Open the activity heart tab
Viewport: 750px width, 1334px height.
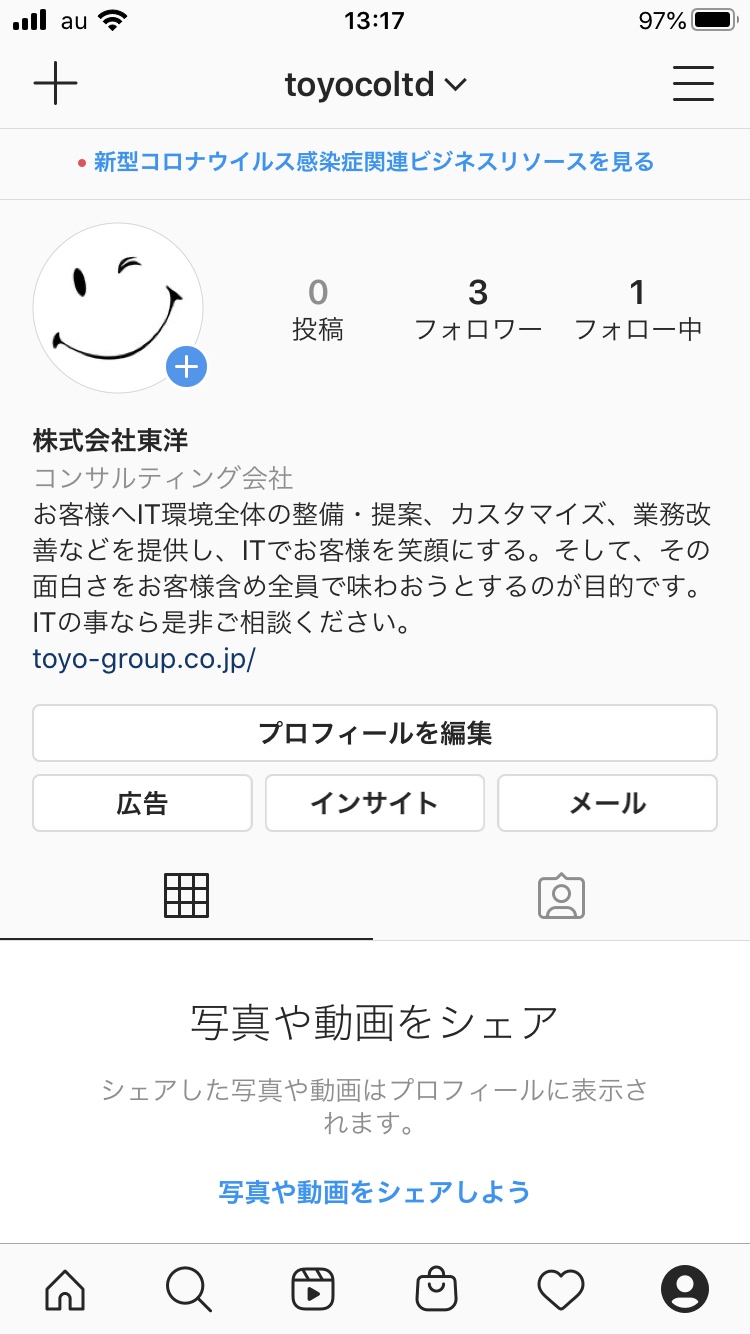[x=561, y=1290]
